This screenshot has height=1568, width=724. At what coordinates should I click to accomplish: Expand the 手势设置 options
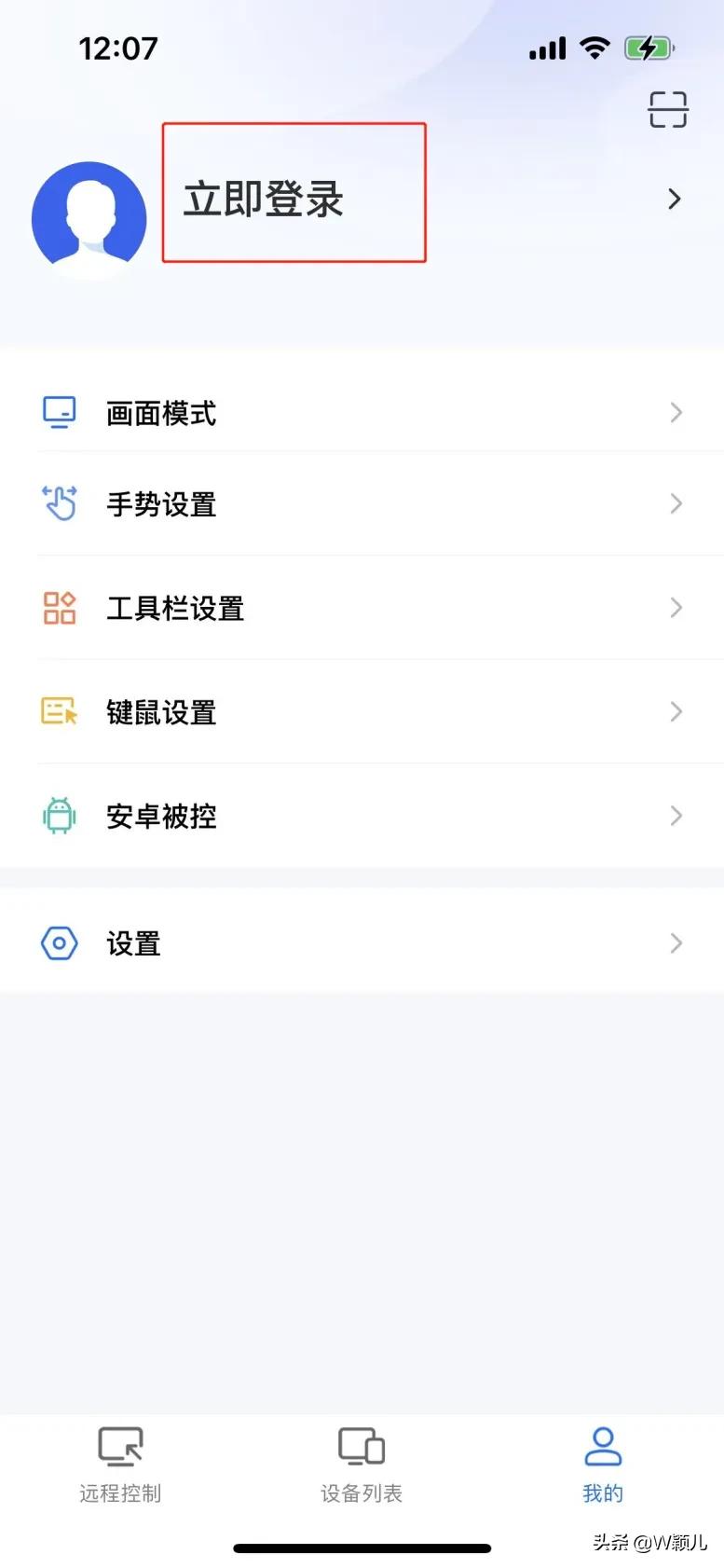[676, 503]
